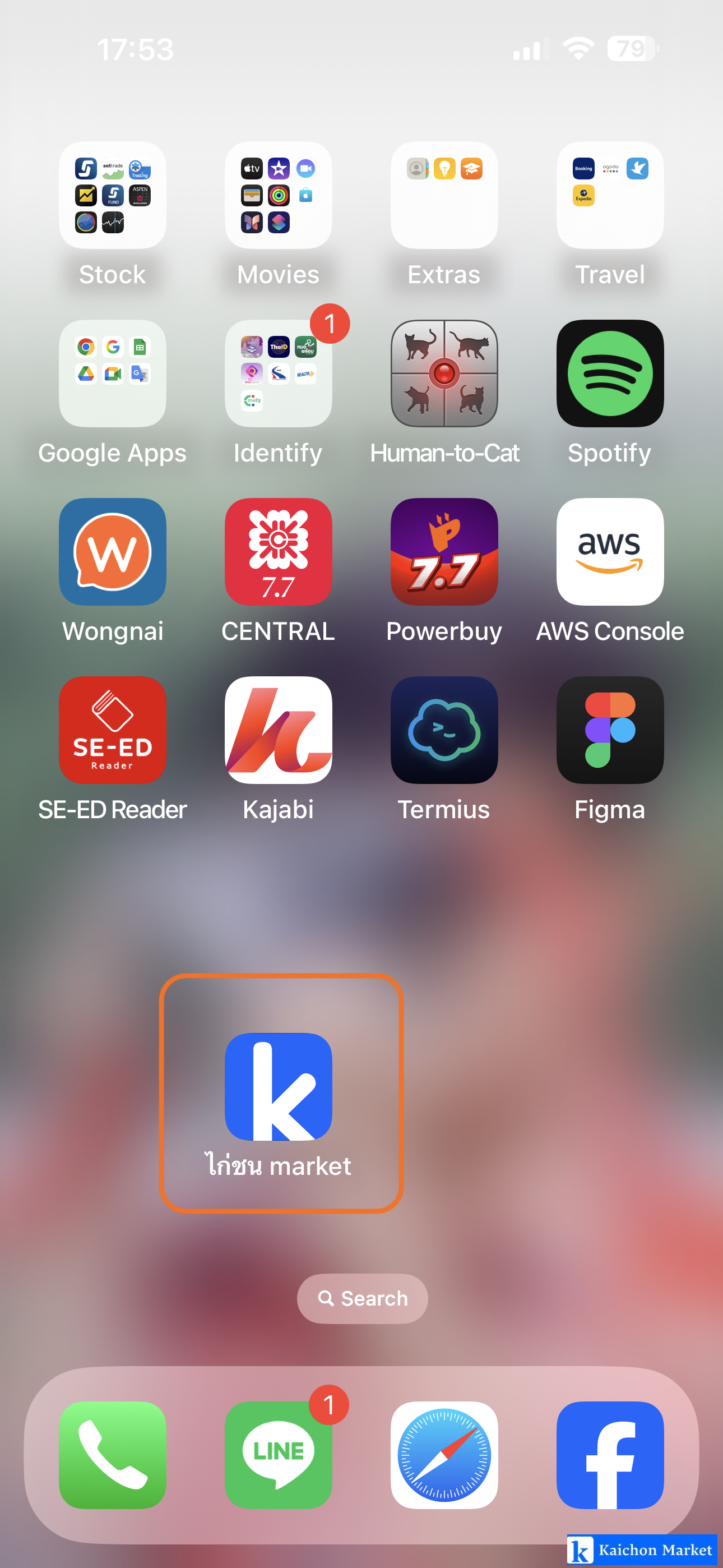The image size is (723, 1568).
Task: Open the ไก่ชน market app
Action: pos(278,1087)
